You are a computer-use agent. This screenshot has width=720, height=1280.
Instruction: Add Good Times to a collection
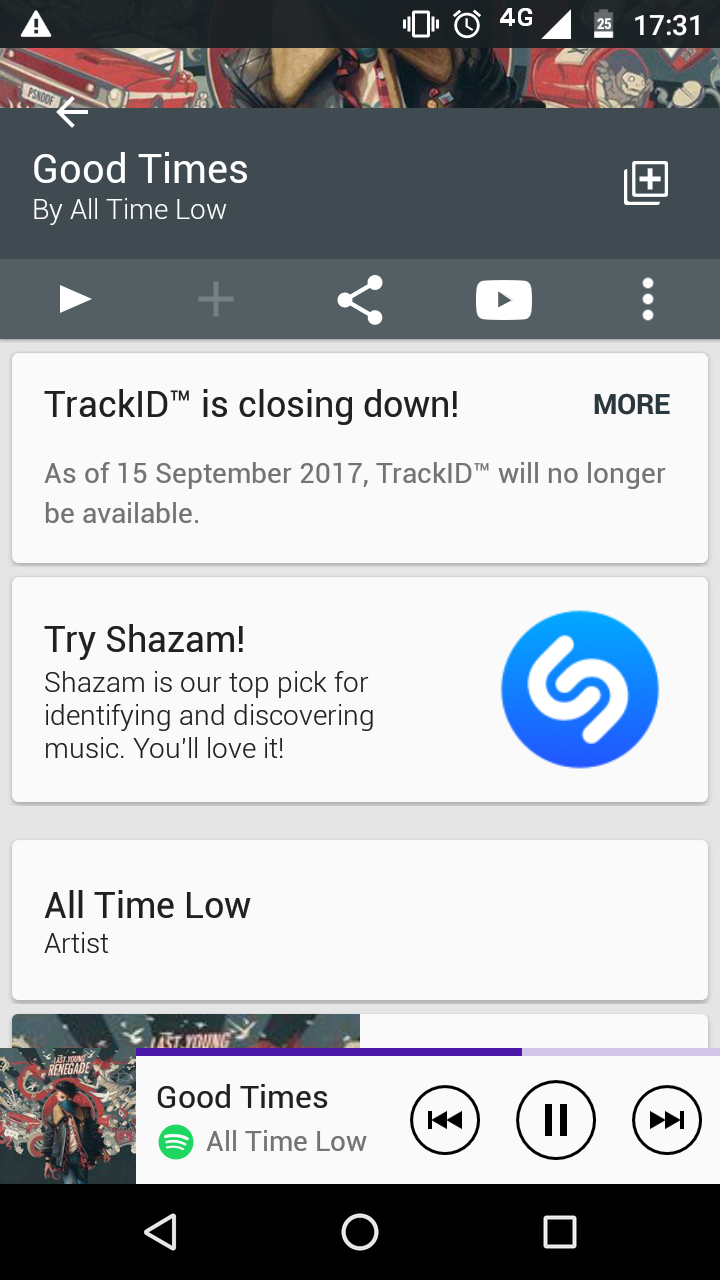pos(646,183)
